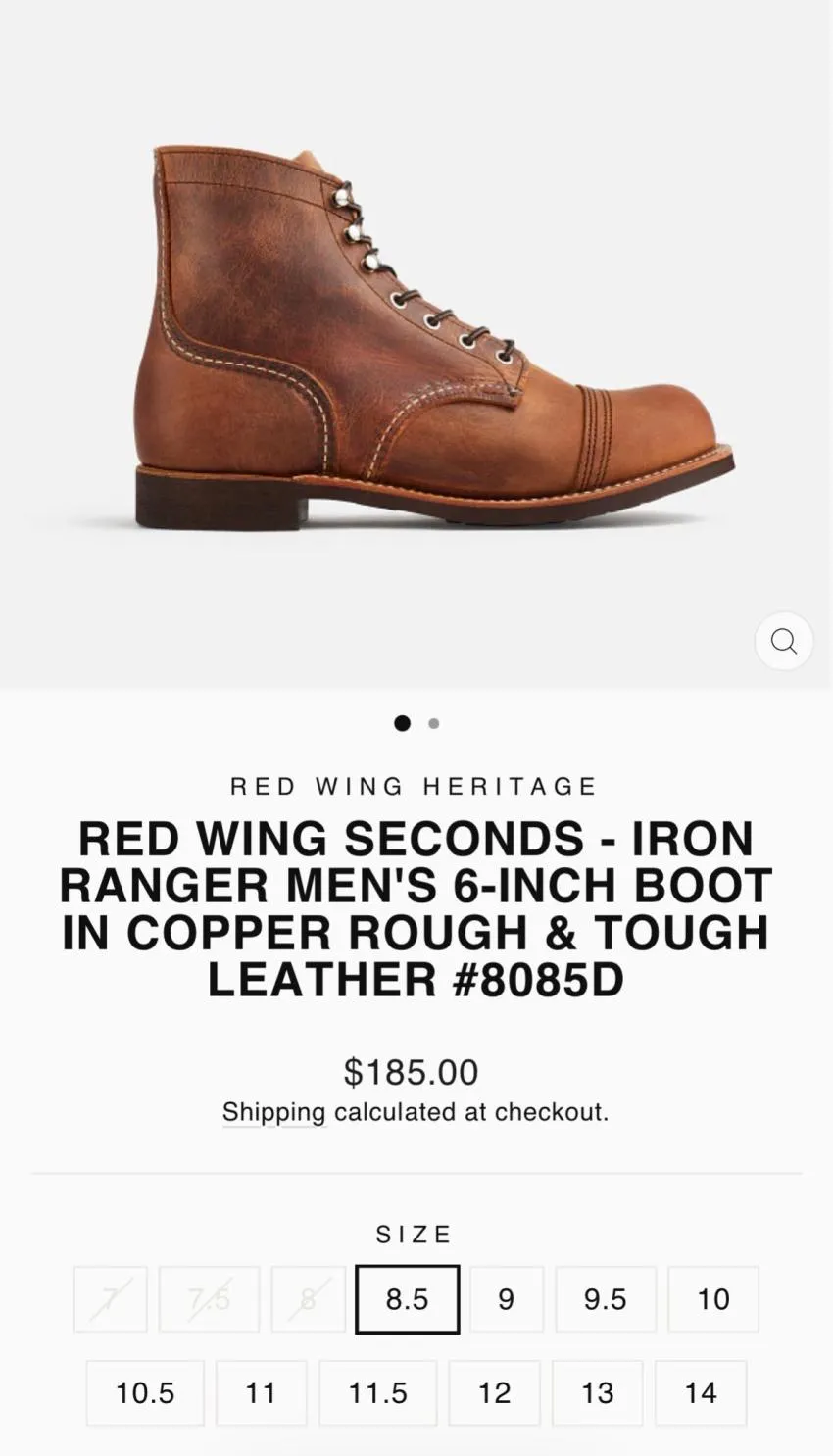Select size 14

[x=701, y=1392]
